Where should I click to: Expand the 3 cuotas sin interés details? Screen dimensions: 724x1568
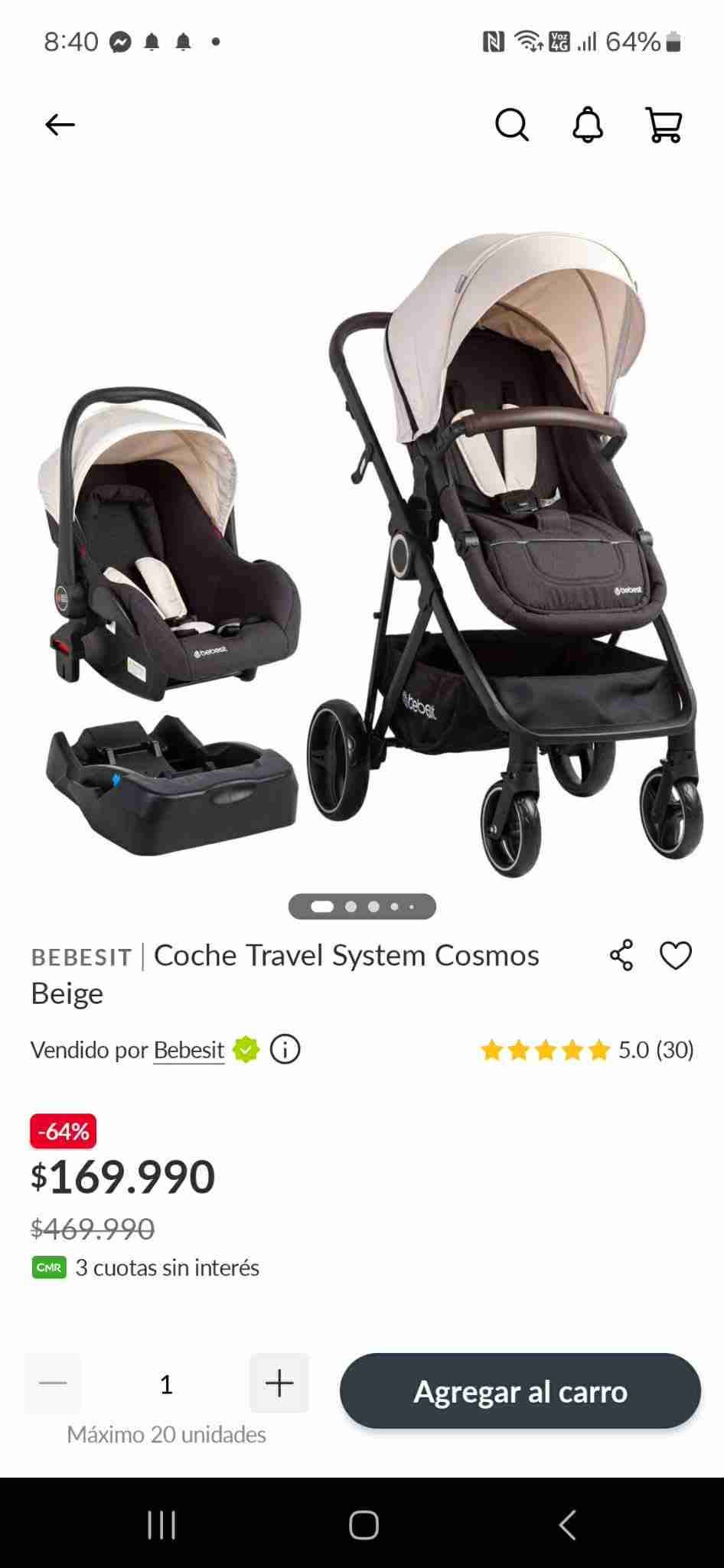(166, 1267)
